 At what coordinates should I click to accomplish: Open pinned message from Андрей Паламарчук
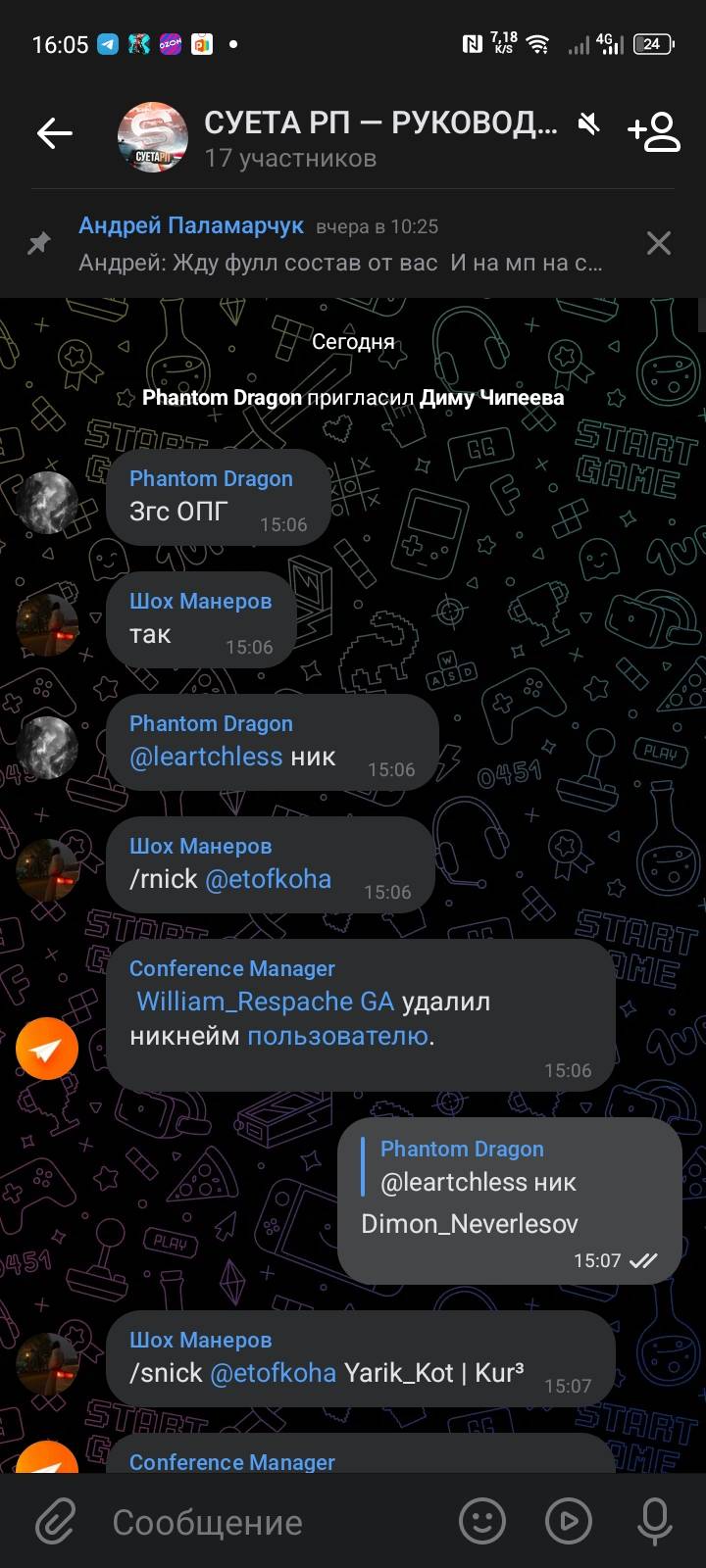click(338, 244)
